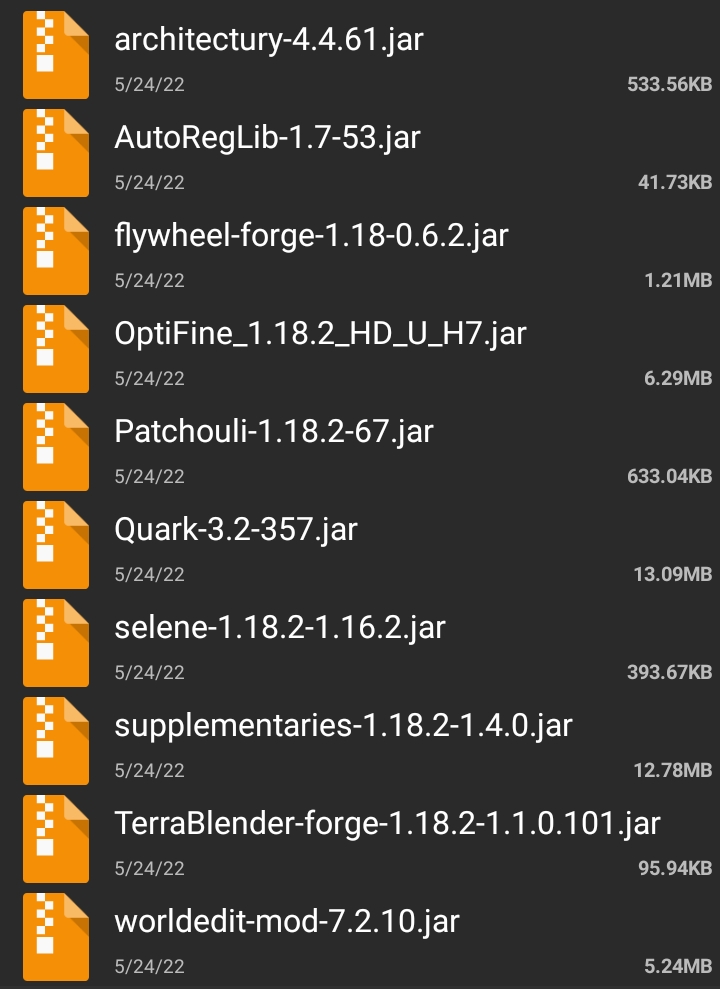Select the supplementaries-1.18.2-1.4.0.jar list row
Image resolution: width=720 pixels, height=989 pixels.
coord(360,740)
